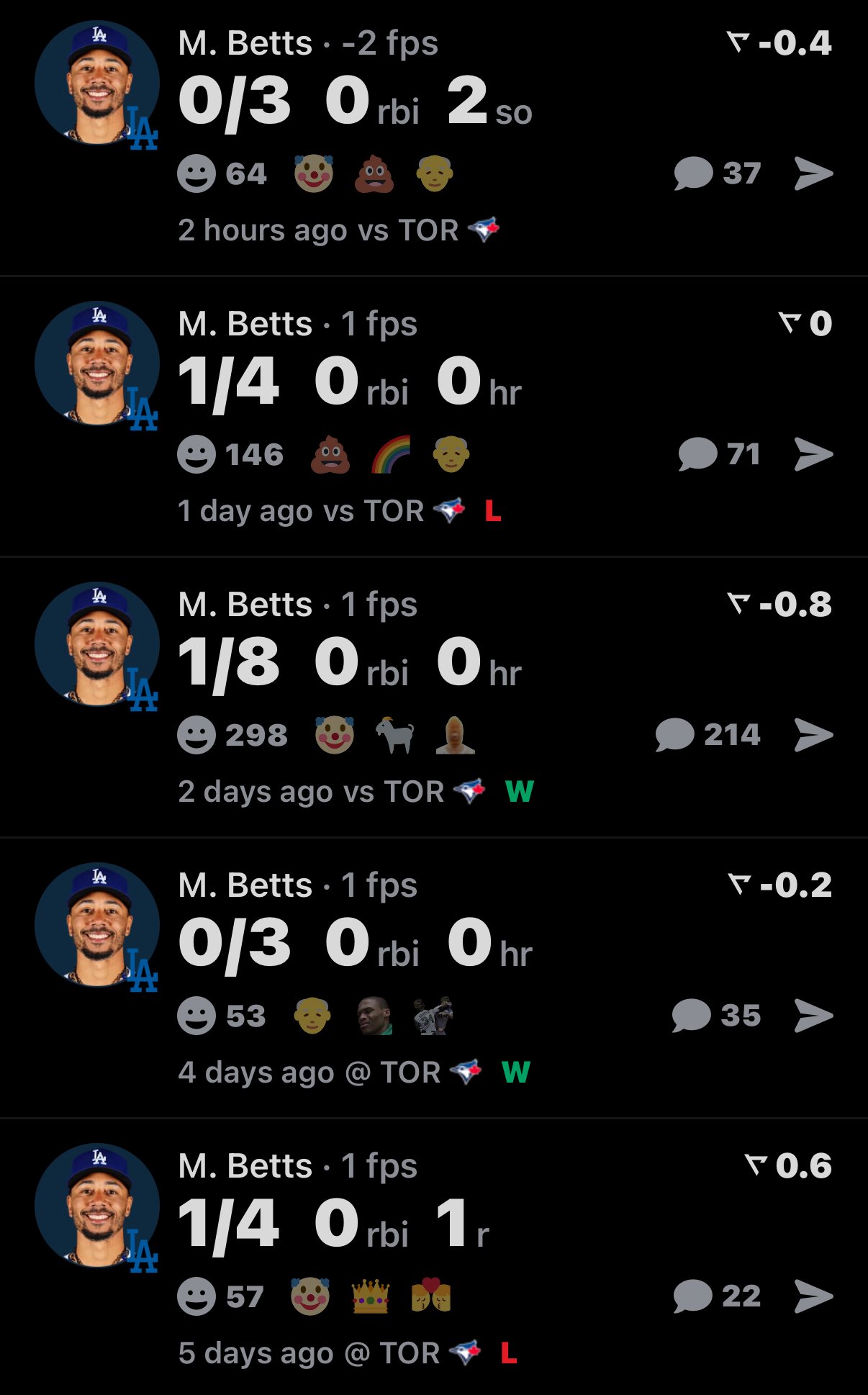
Task: React to the 1 day ago post
Action: tap(196, 455)
